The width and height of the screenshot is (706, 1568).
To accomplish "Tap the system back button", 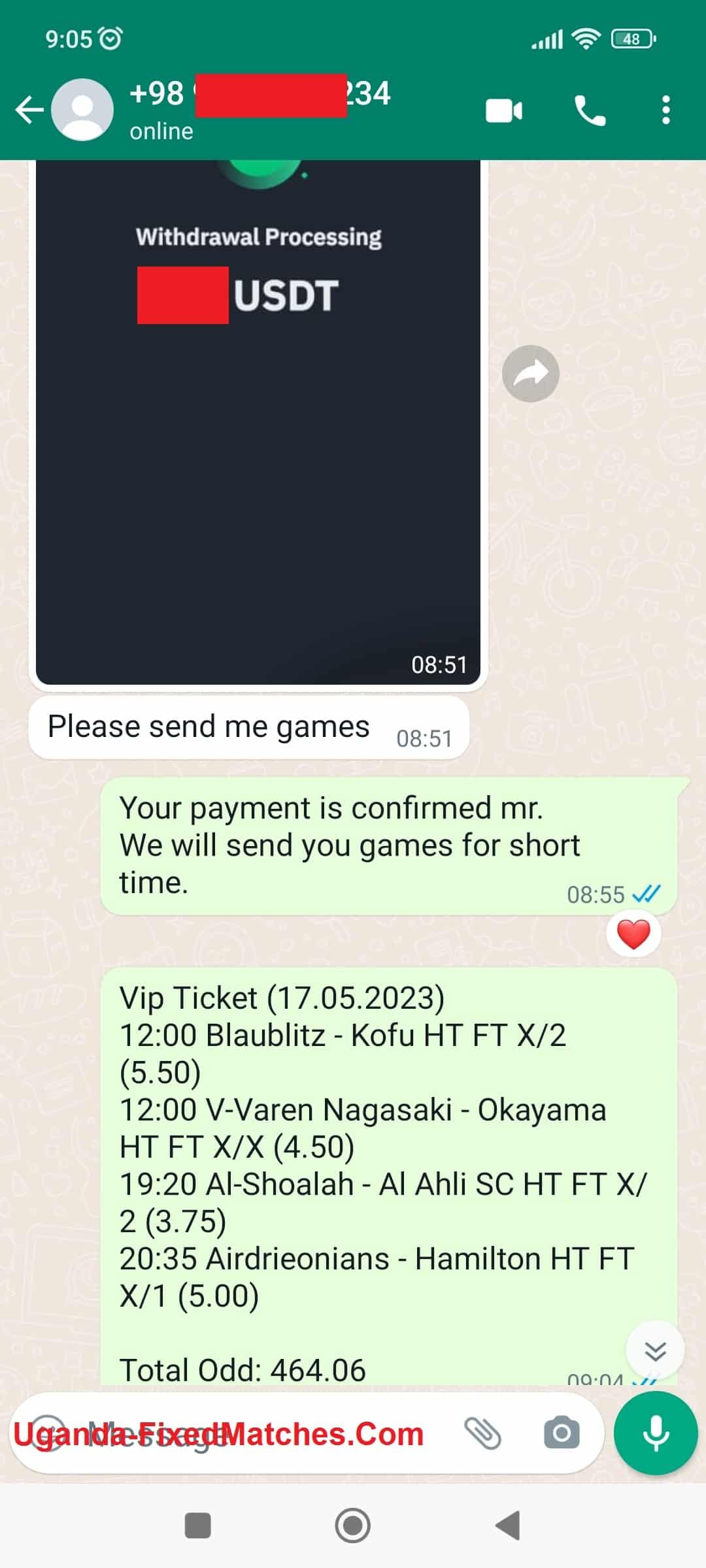I will click(x=508, y=1526).
